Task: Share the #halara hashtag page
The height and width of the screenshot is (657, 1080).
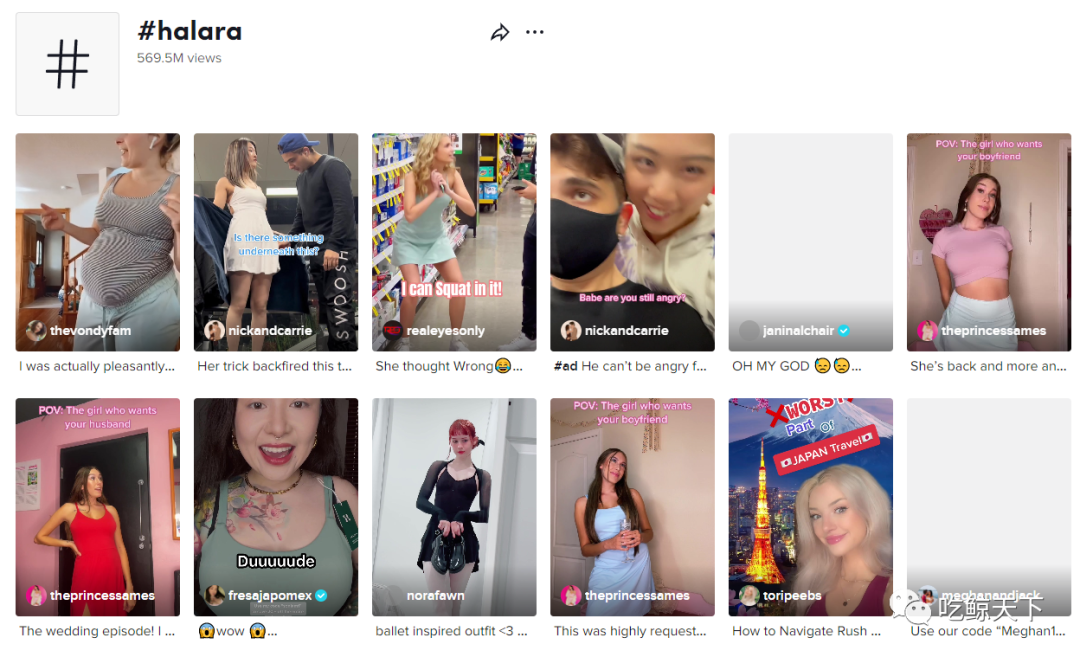Action: coord(500,33)
